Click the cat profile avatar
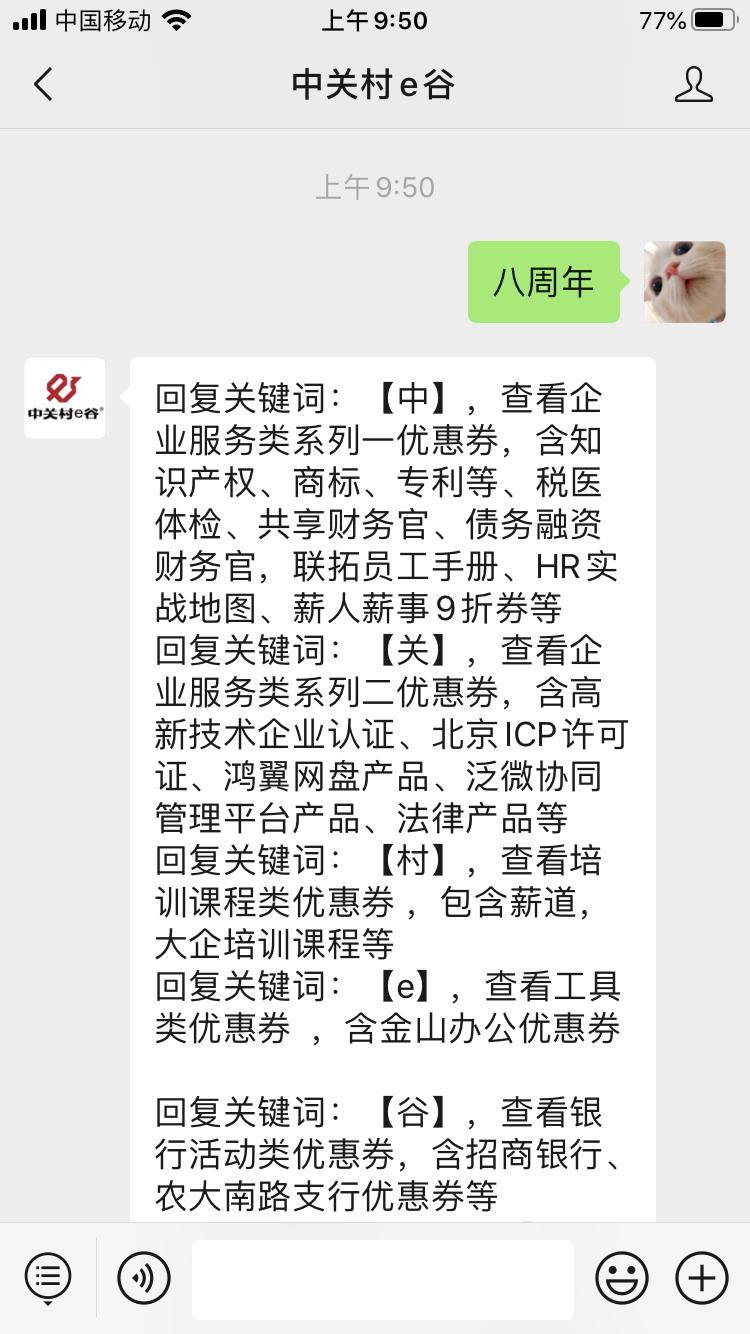The height and width of the screenshot is (1334, 750). pyautogui.click(x=684, y=282)
